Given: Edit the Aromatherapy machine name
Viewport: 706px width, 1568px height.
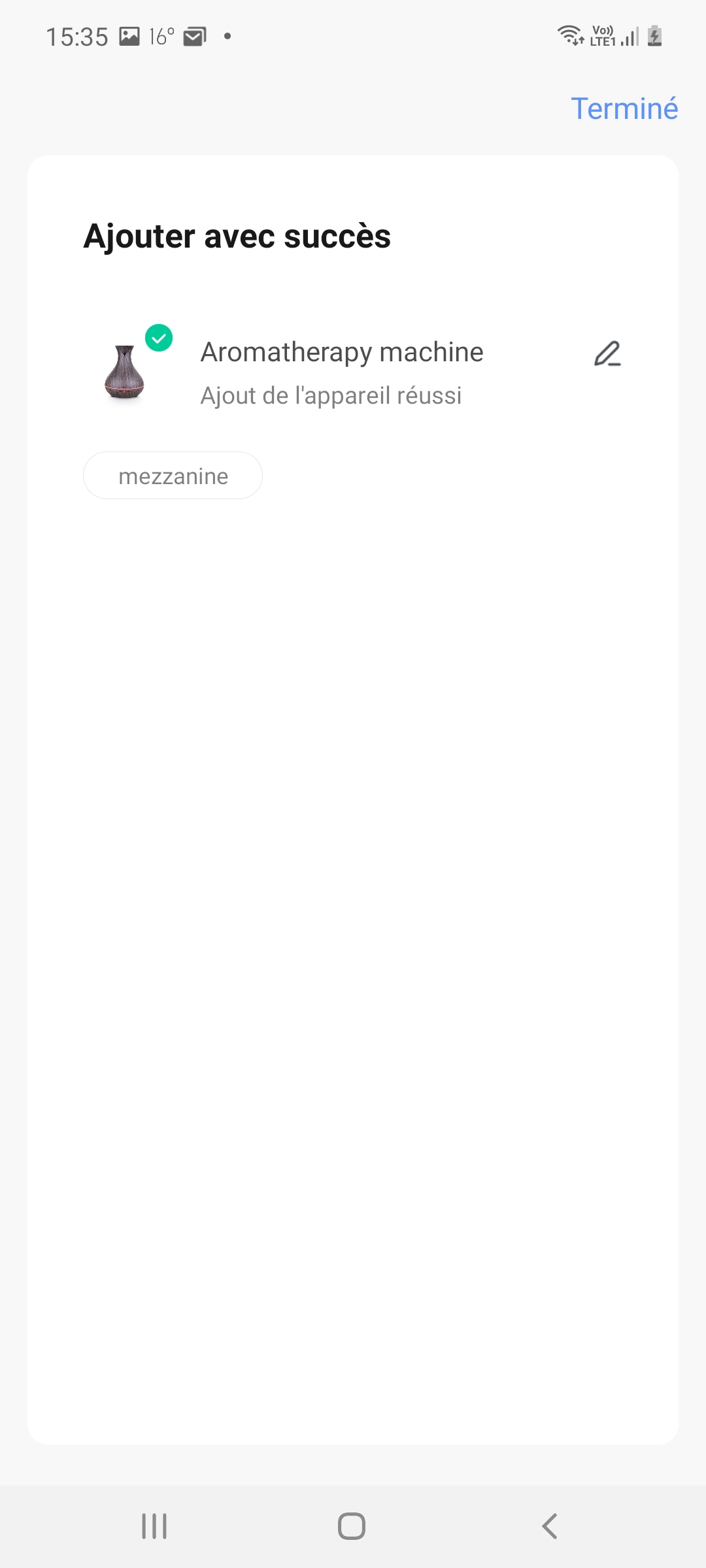Looking at the screenshot, I should click(607, 353).
